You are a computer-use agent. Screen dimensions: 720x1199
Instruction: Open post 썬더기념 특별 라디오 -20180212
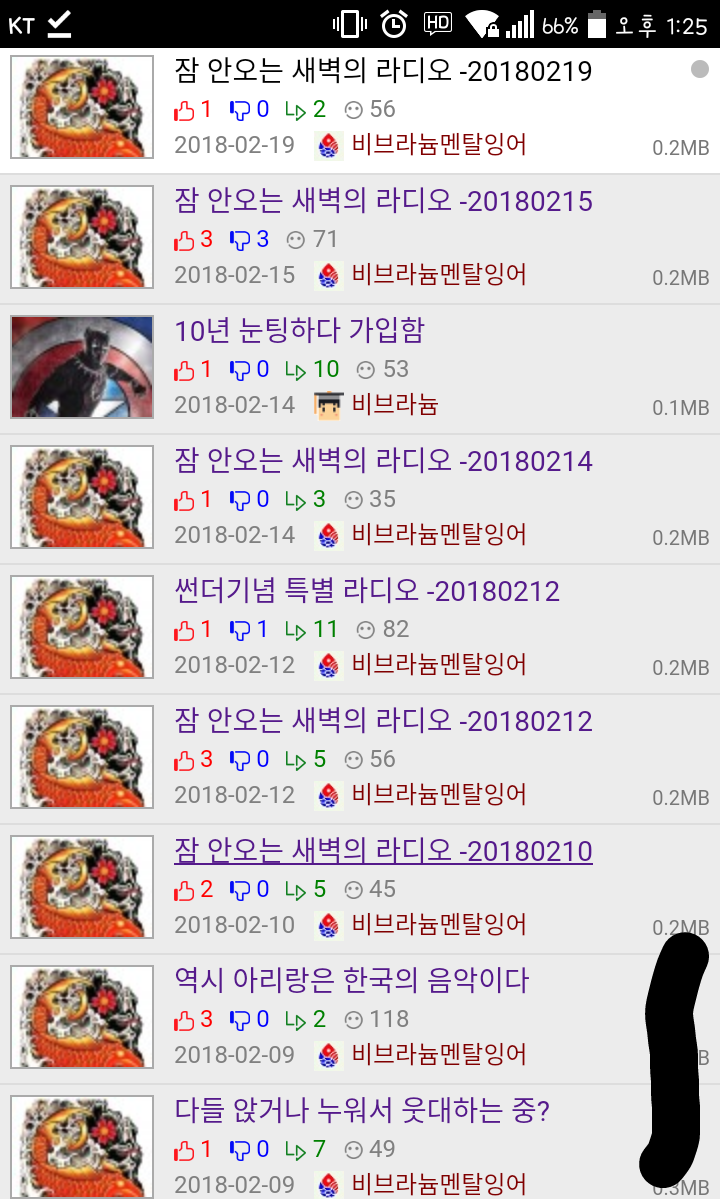click(366, 591)
